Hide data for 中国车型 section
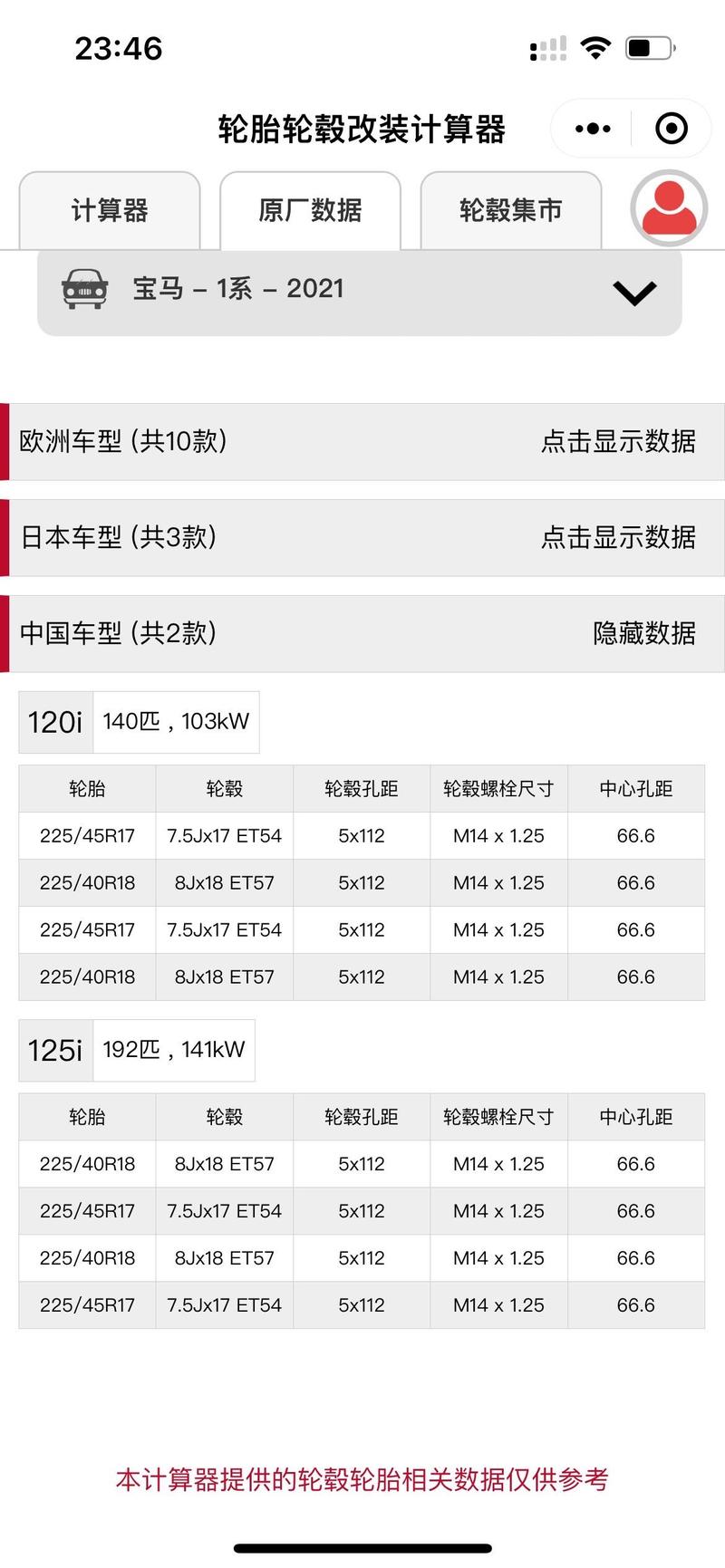Screen dimensions: 725x1568 pyautogui.click(x=645, y=634)
